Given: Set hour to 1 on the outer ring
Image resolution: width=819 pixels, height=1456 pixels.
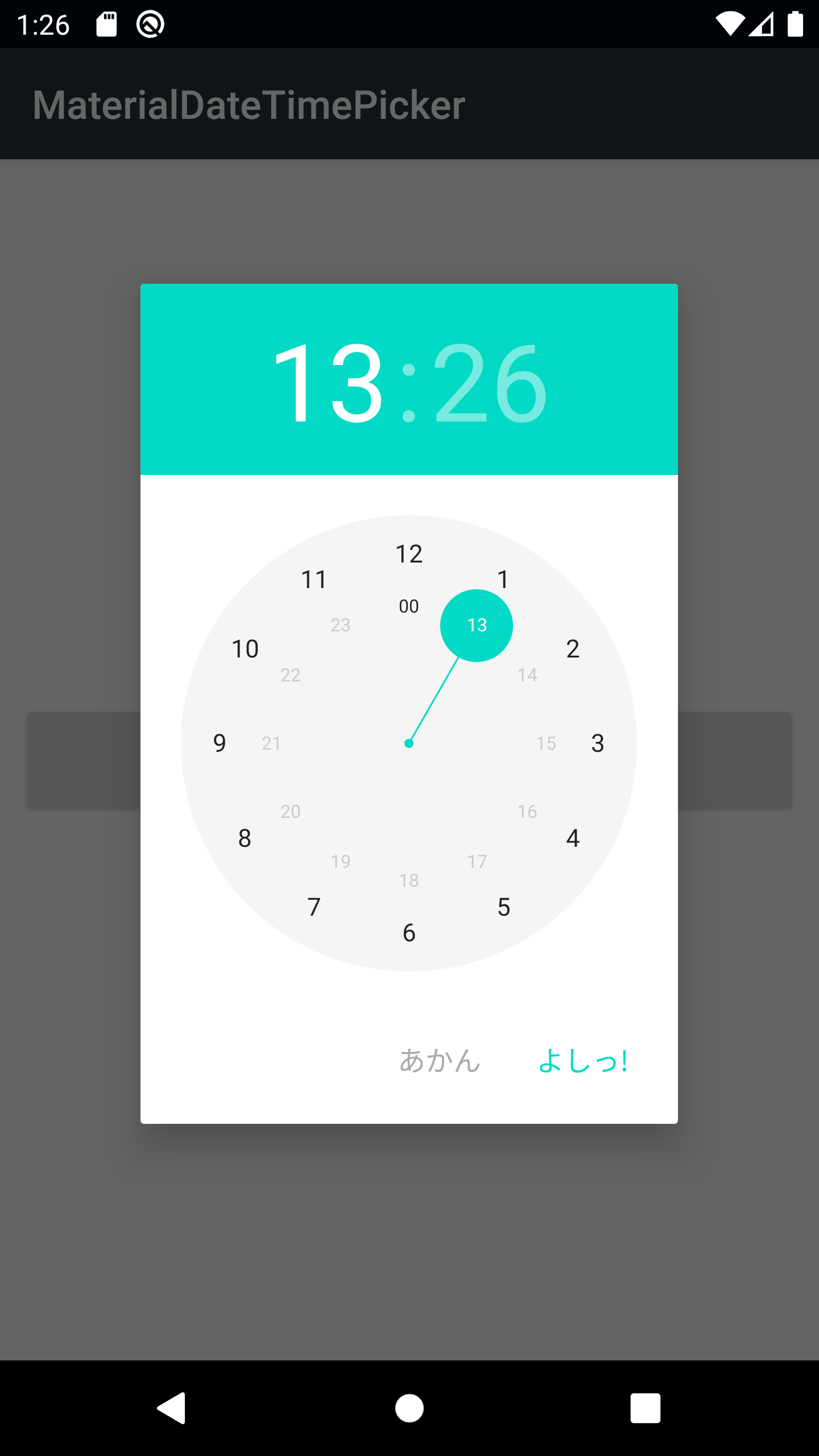Looking at the screenshot, I should pyautogui.click(x=503, y=580).
